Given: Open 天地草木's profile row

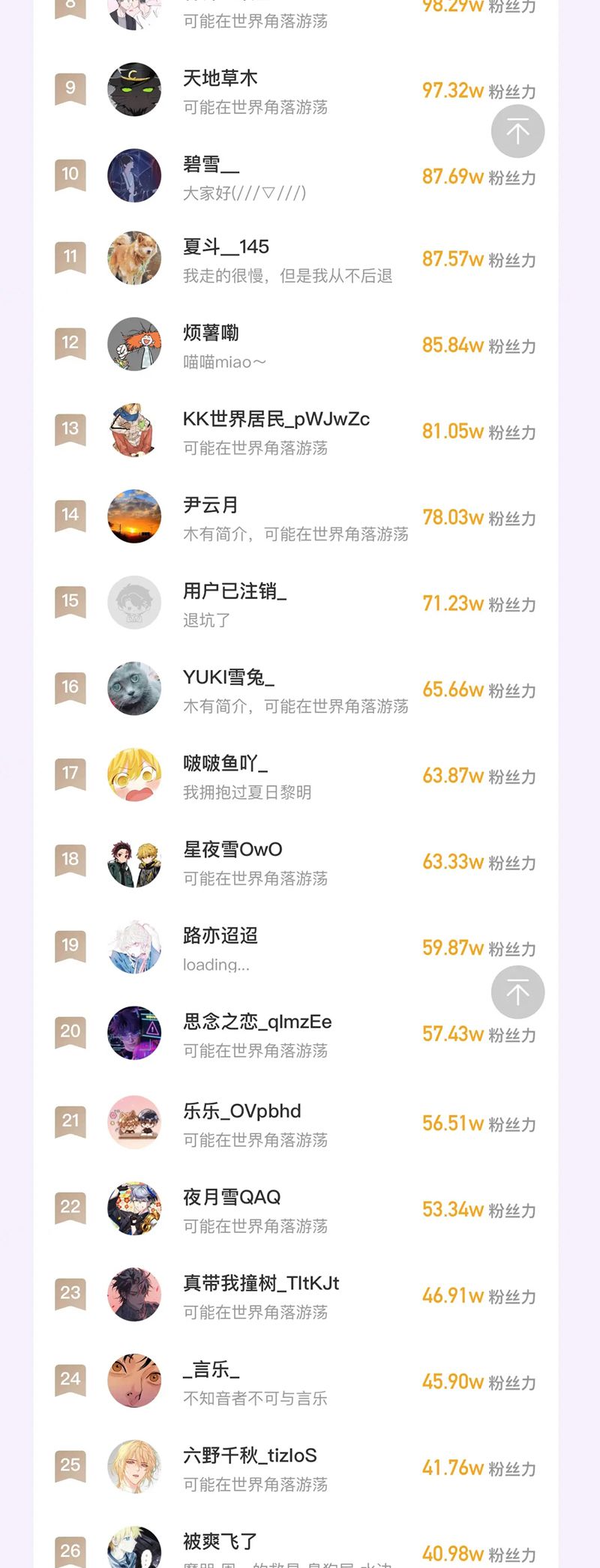Looking at the screenshot, I should (x=220, y=78).
